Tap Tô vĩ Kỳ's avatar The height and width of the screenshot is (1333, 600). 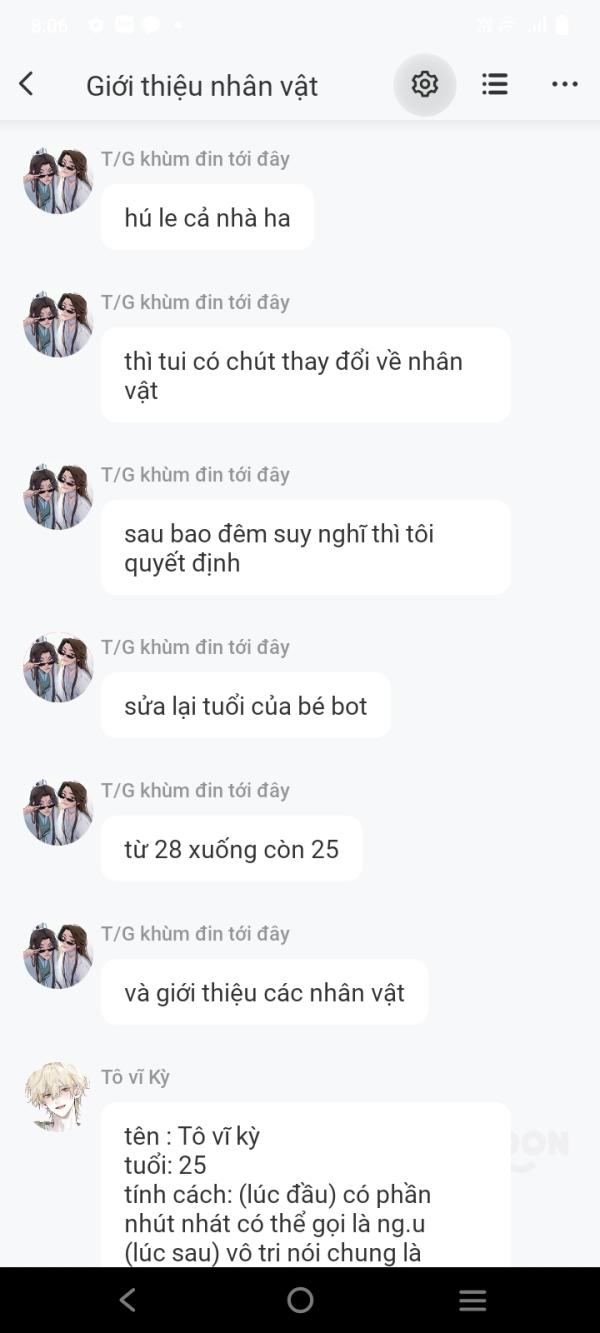(57, 1097)
